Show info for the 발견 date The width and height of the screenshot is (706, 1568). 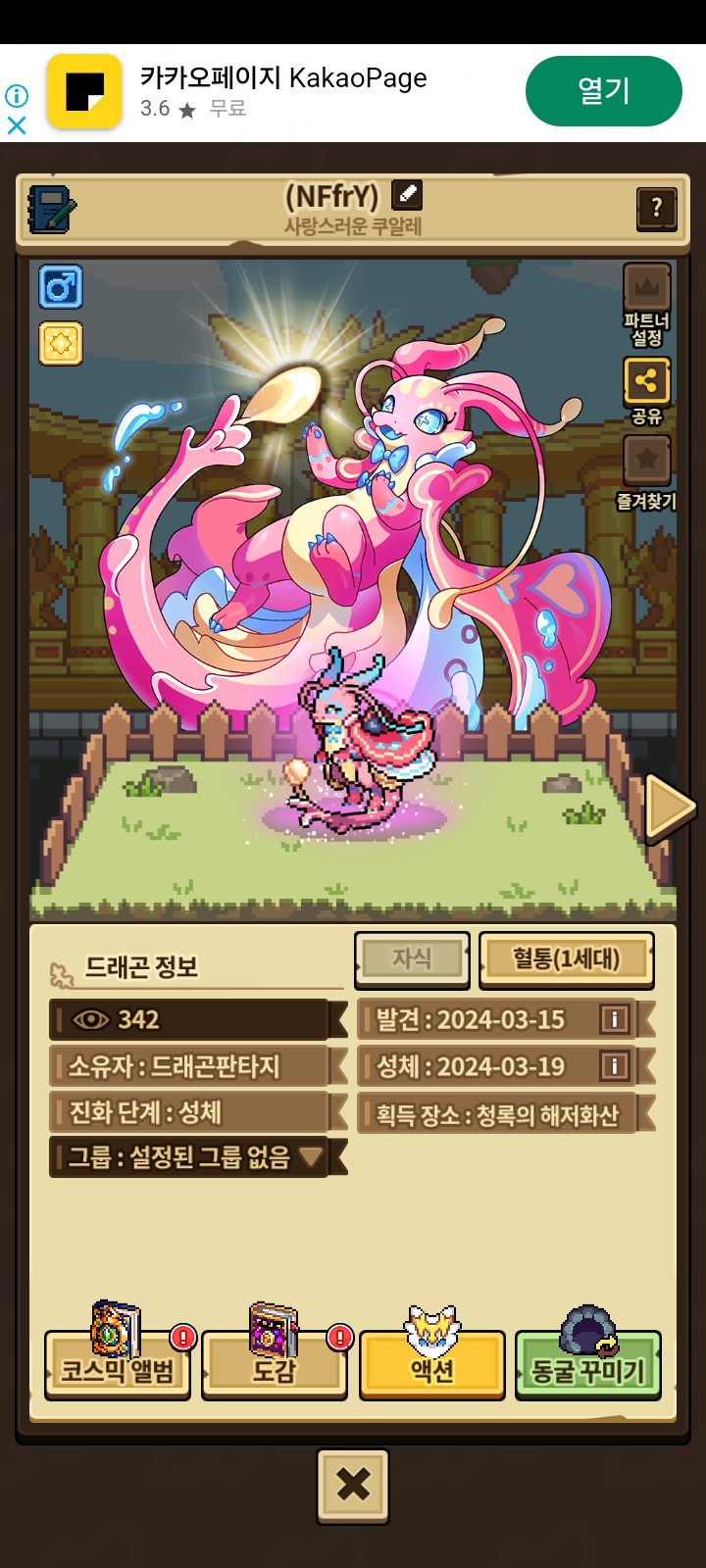tap(614, 1019)
